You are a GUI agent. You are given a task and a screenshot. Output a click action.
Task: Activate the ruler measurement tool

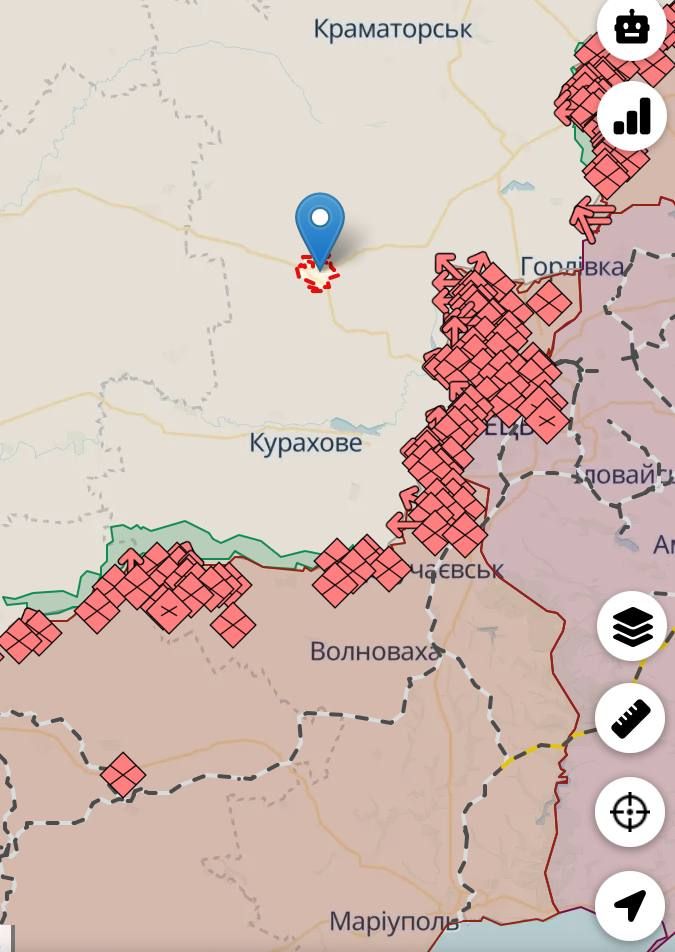[x=630, y=718]
